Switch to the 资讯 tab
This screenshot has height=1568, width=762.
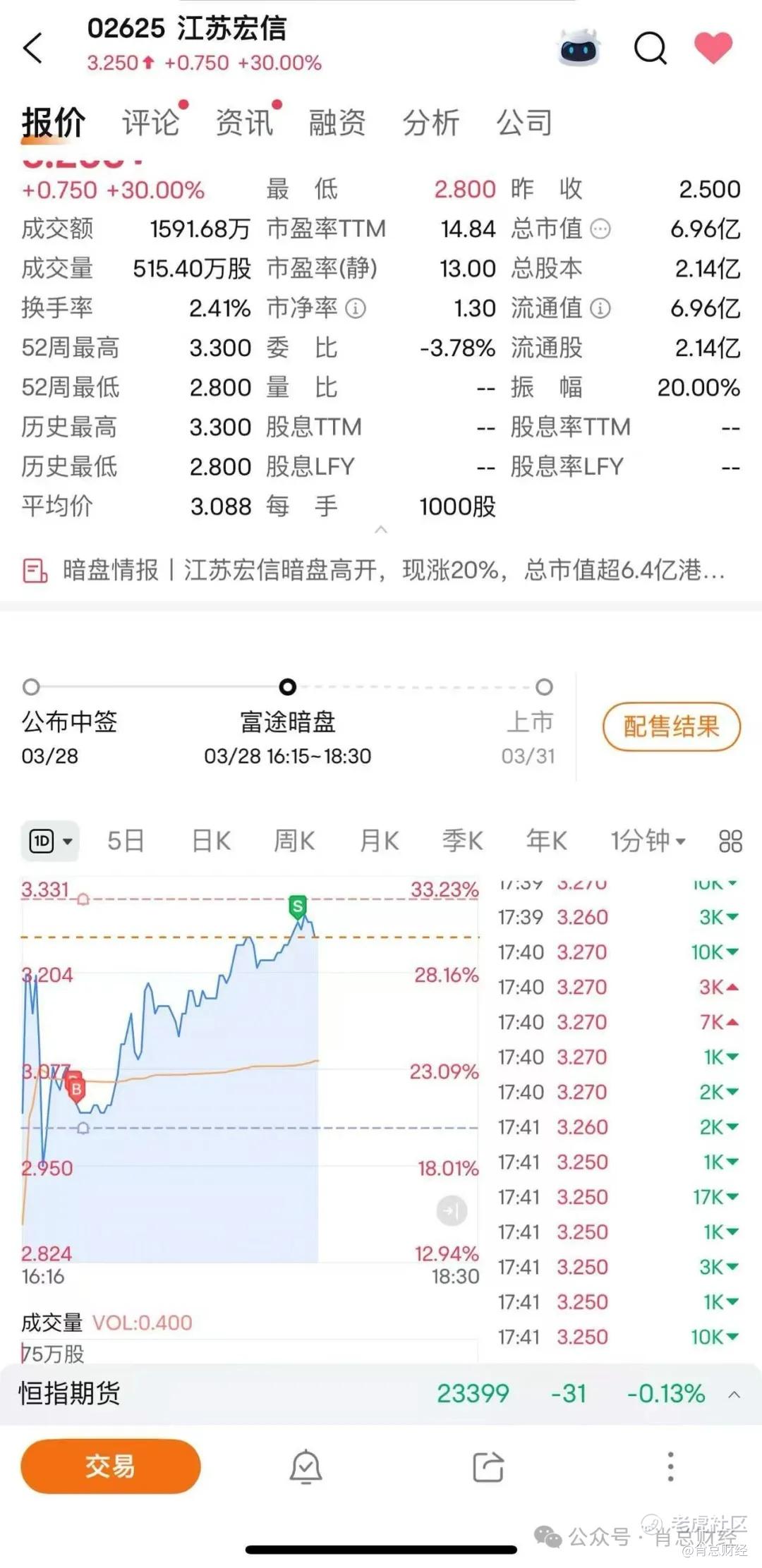244,123
